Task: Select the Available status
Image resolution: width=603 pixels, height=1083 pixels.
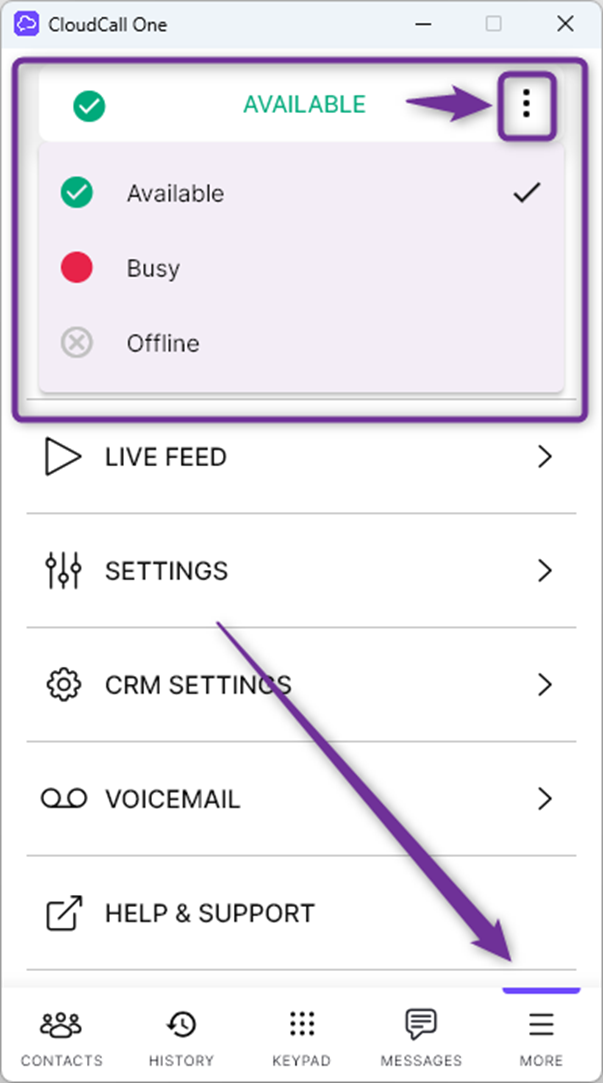Action: click(x=301, y=193)
